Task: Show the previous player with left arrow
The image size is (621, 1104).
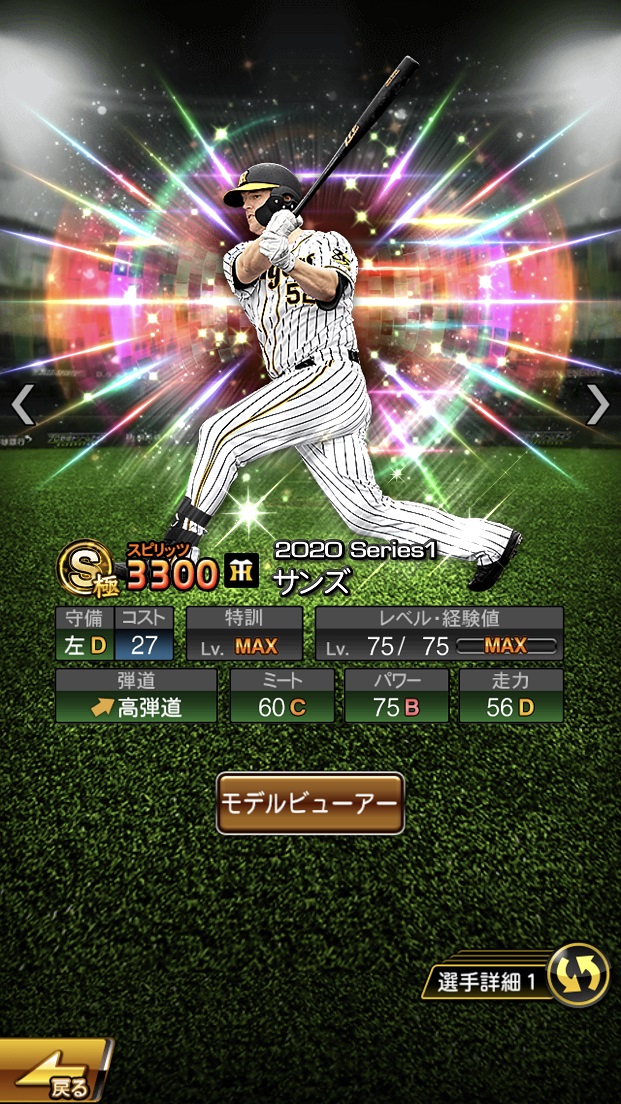Action: [22, 405]
